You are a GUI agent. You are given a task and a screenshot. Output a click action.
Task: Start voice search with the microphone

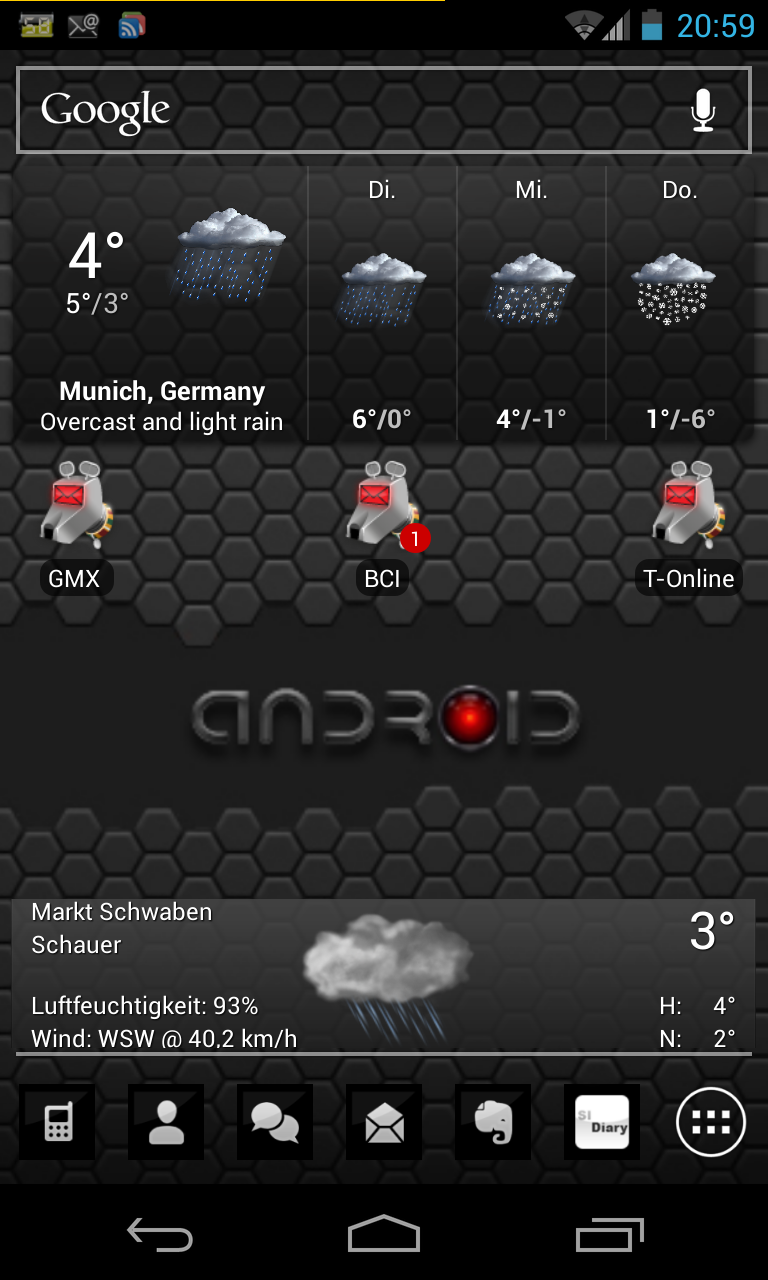point(703,110)
